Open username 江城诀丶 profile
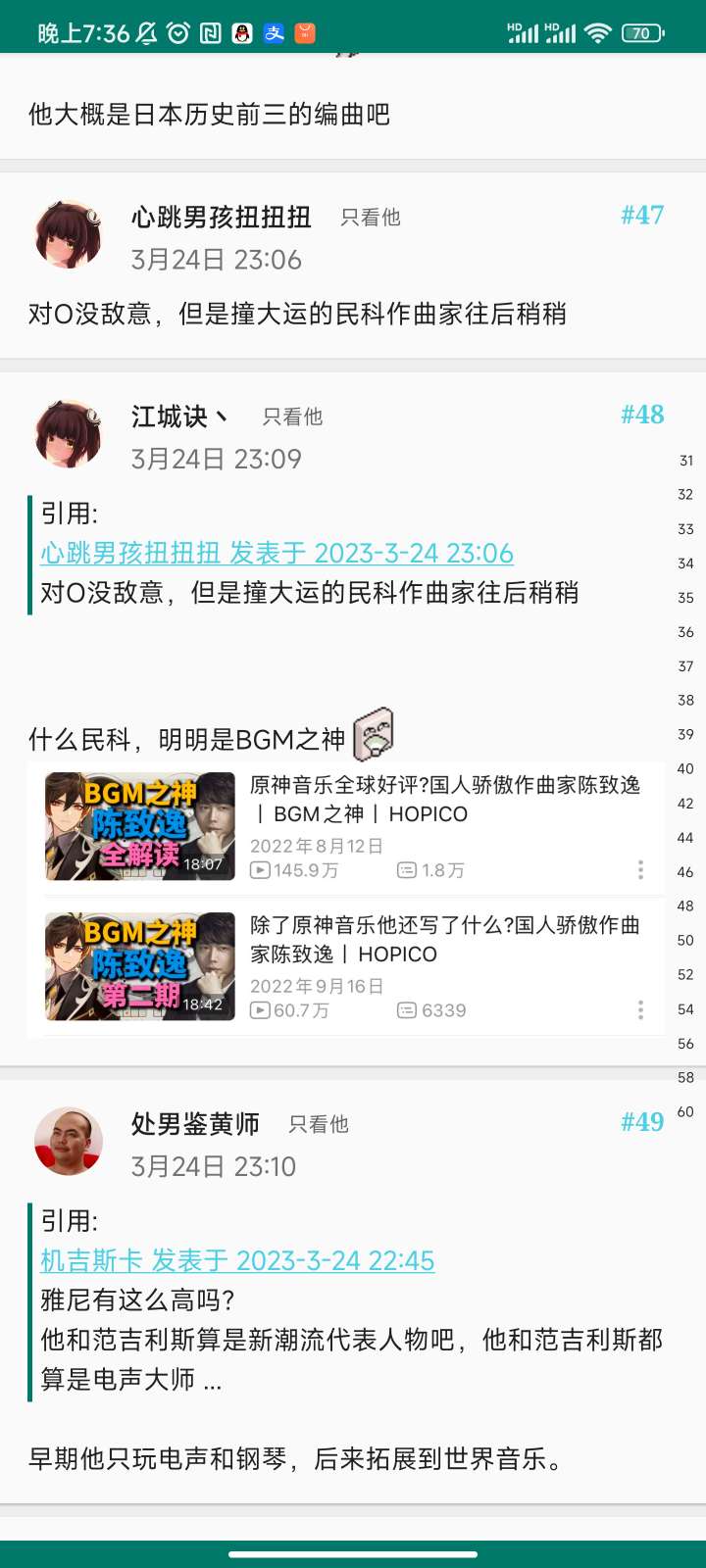Image resolution: width=706 pixels, height=1568 pixels. (x=179, y=416)
